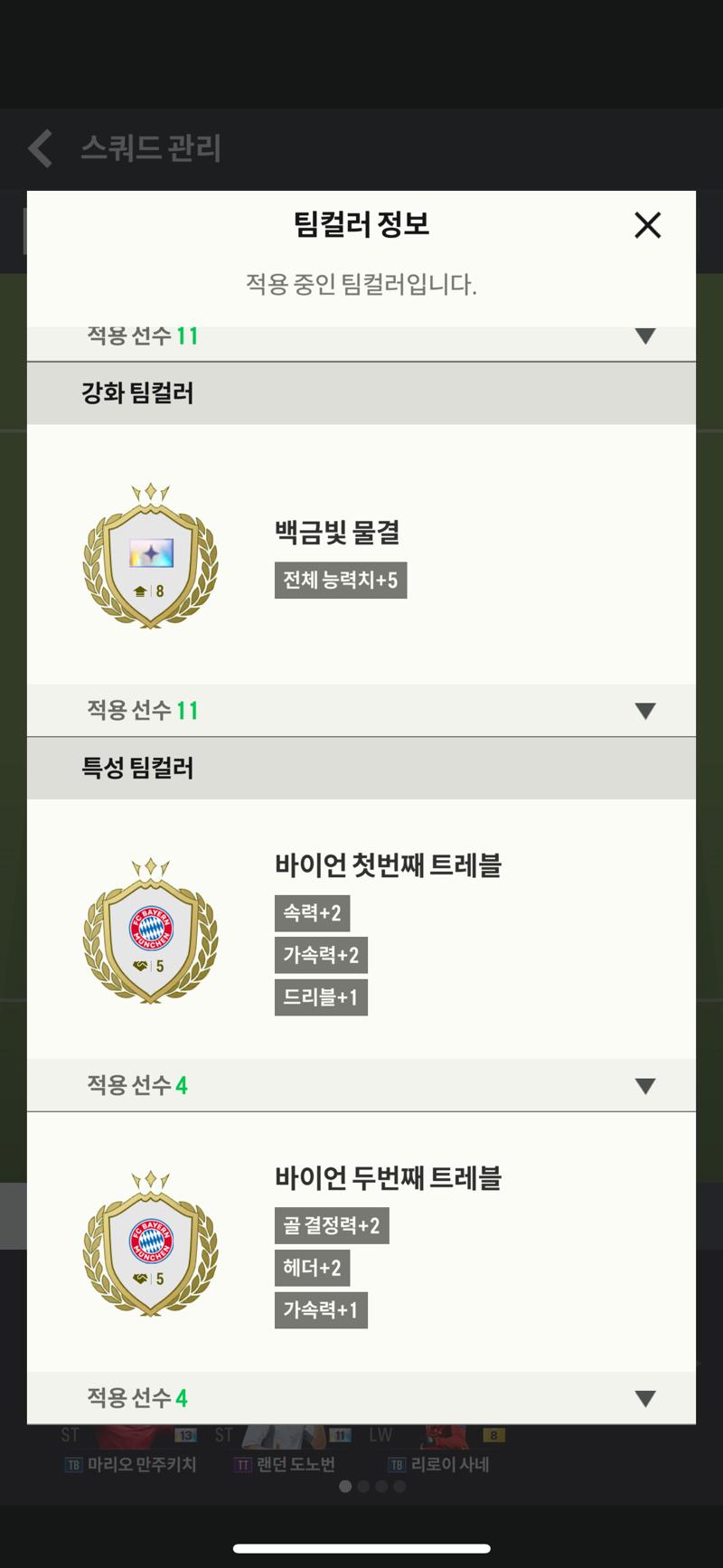The height and width of the screenshot is (1568, 723).
Task: Expand applied players under 바이언 두번째 트레블
Action: coord(361,1398)
